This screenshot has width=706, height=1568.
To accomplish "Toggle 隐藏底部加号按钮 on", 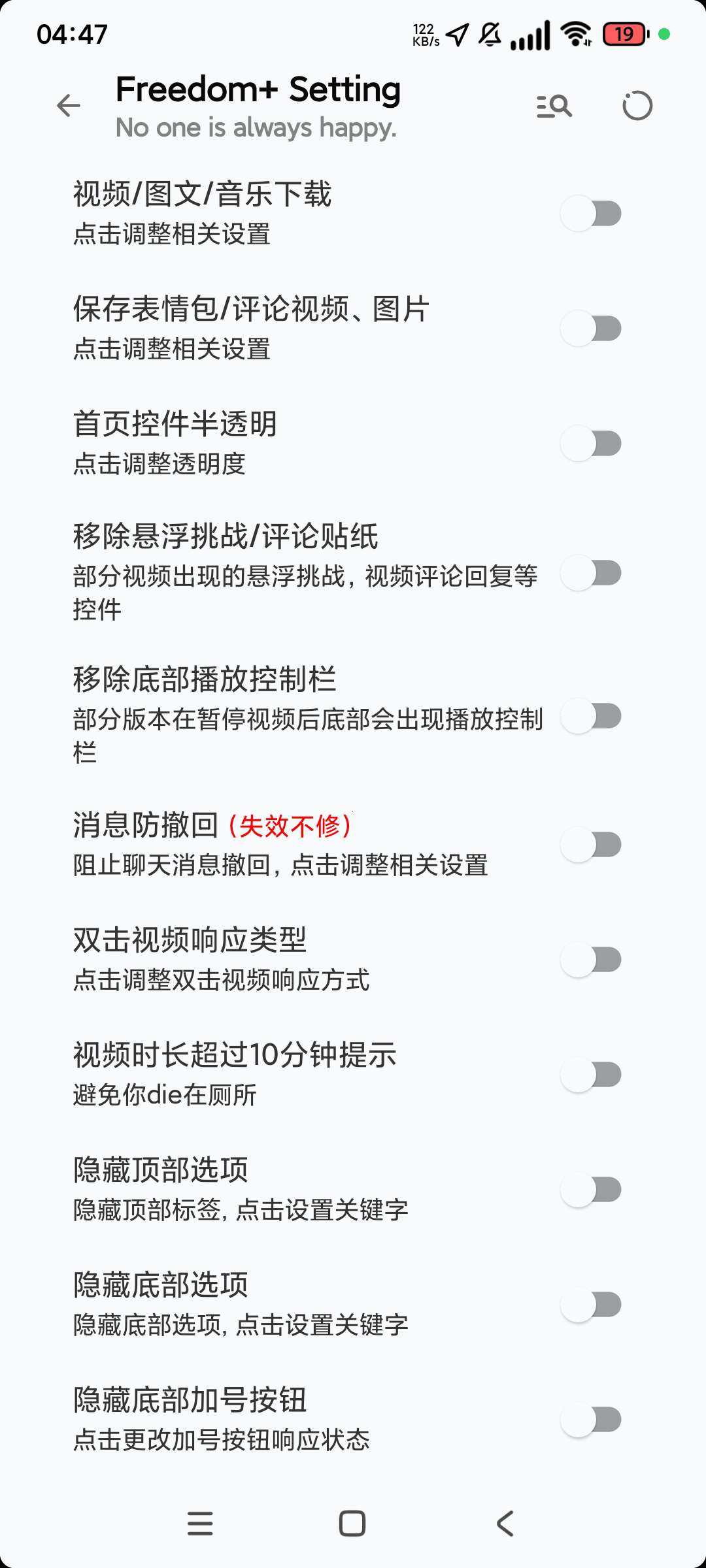I will click(x=591, y=1420).
